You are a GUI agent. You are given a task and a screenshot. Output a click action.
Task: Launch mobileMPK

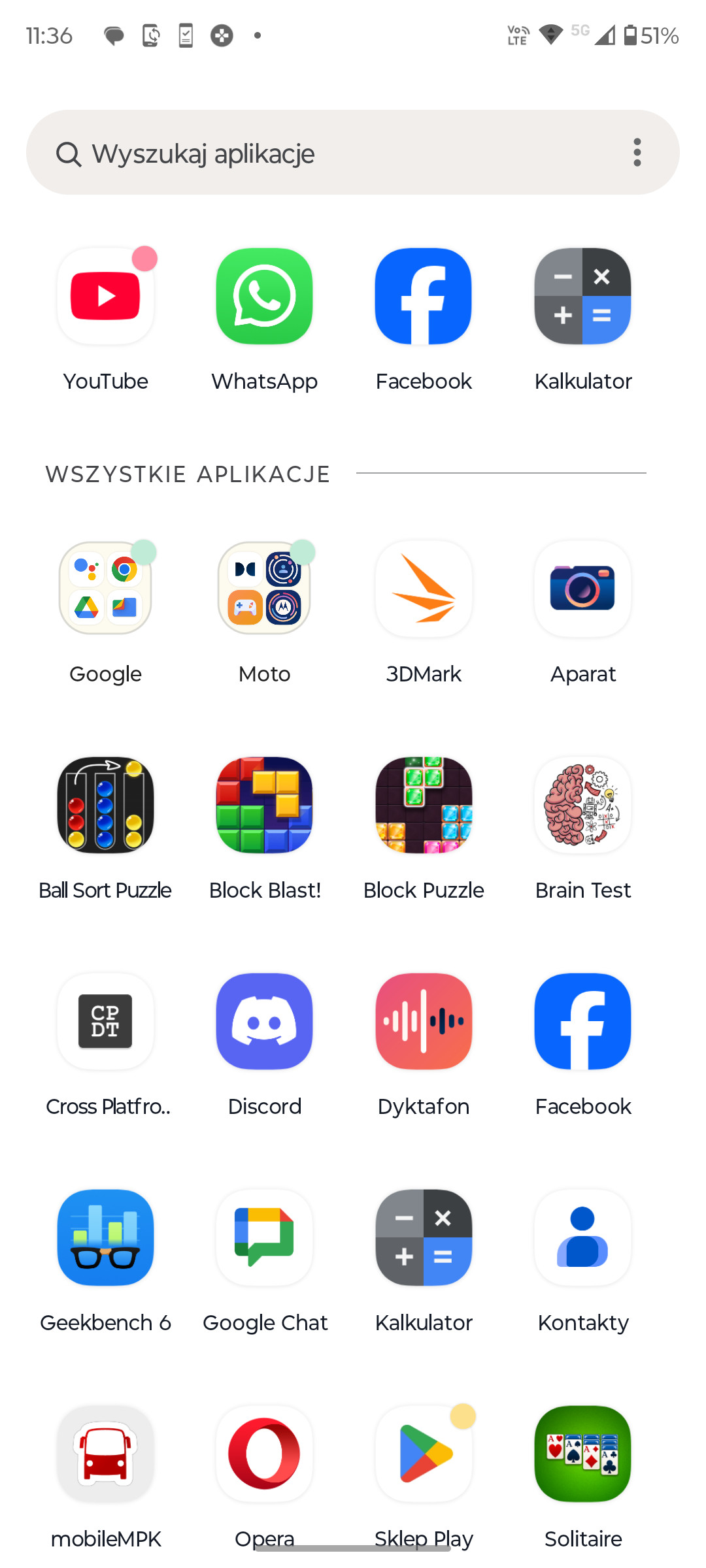(x=106, y=1454)
